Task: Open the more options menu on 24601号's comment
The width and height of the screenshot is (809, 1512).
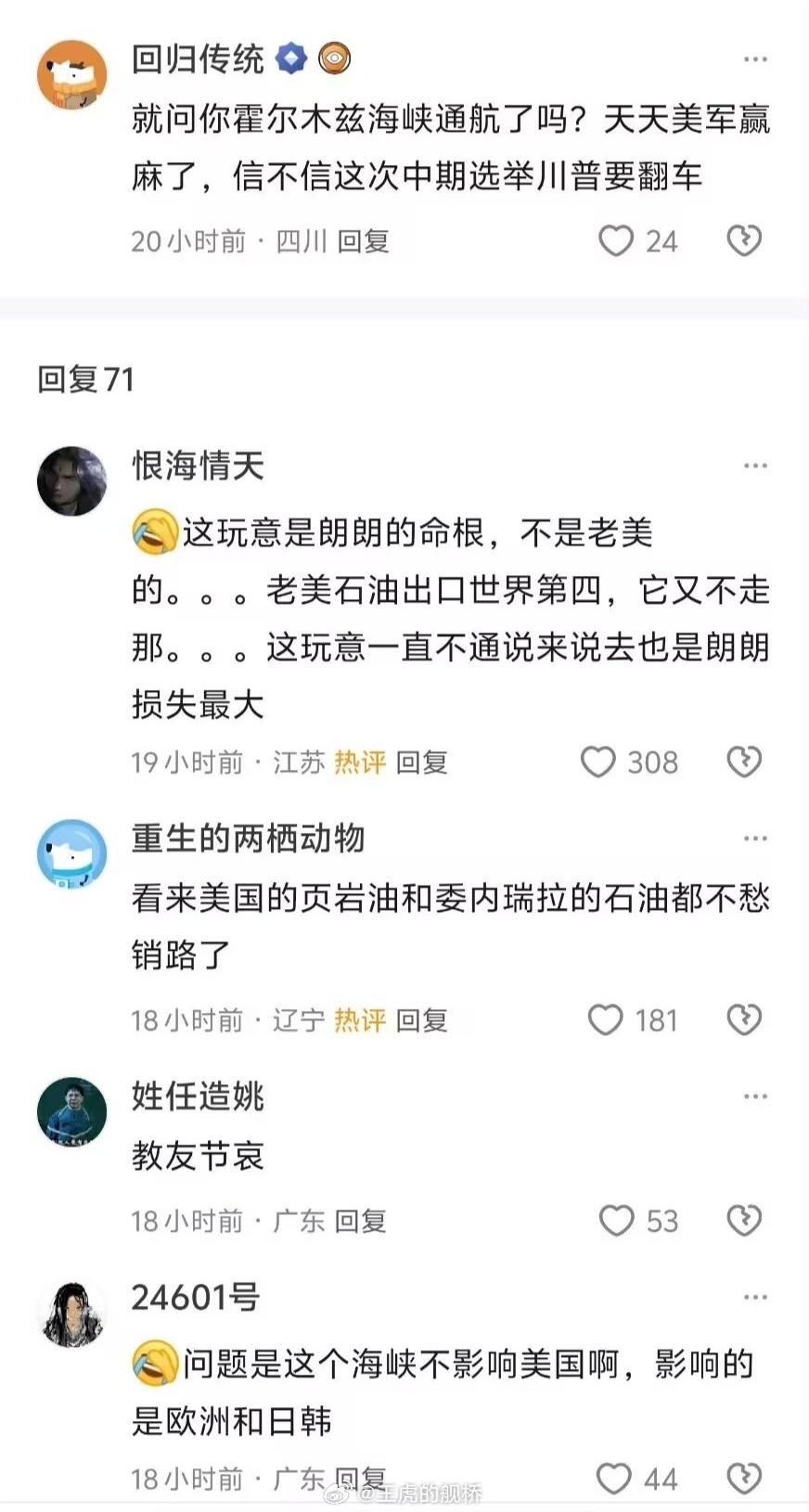Action: click(753, 1297)
